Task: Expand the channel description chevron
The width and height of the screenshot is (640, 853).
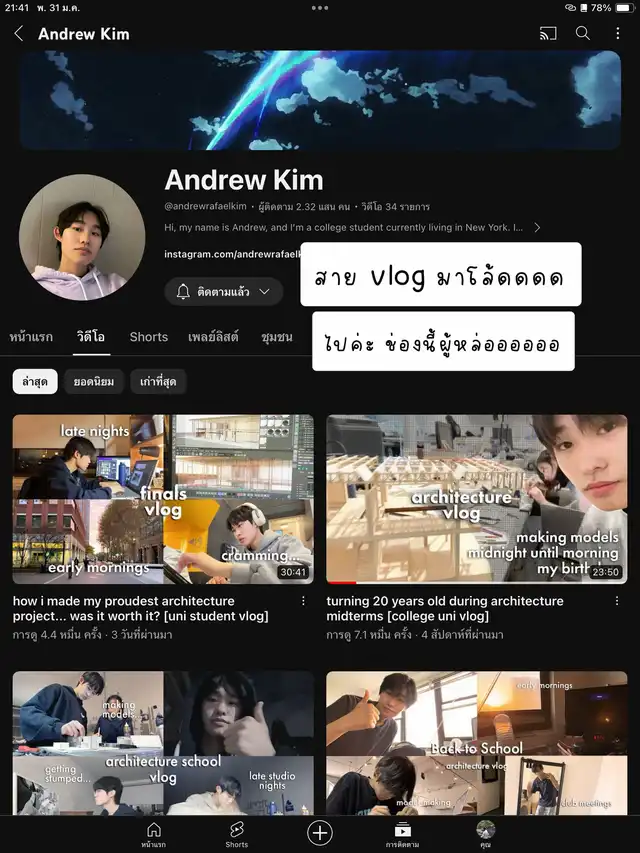Action: 537,228
